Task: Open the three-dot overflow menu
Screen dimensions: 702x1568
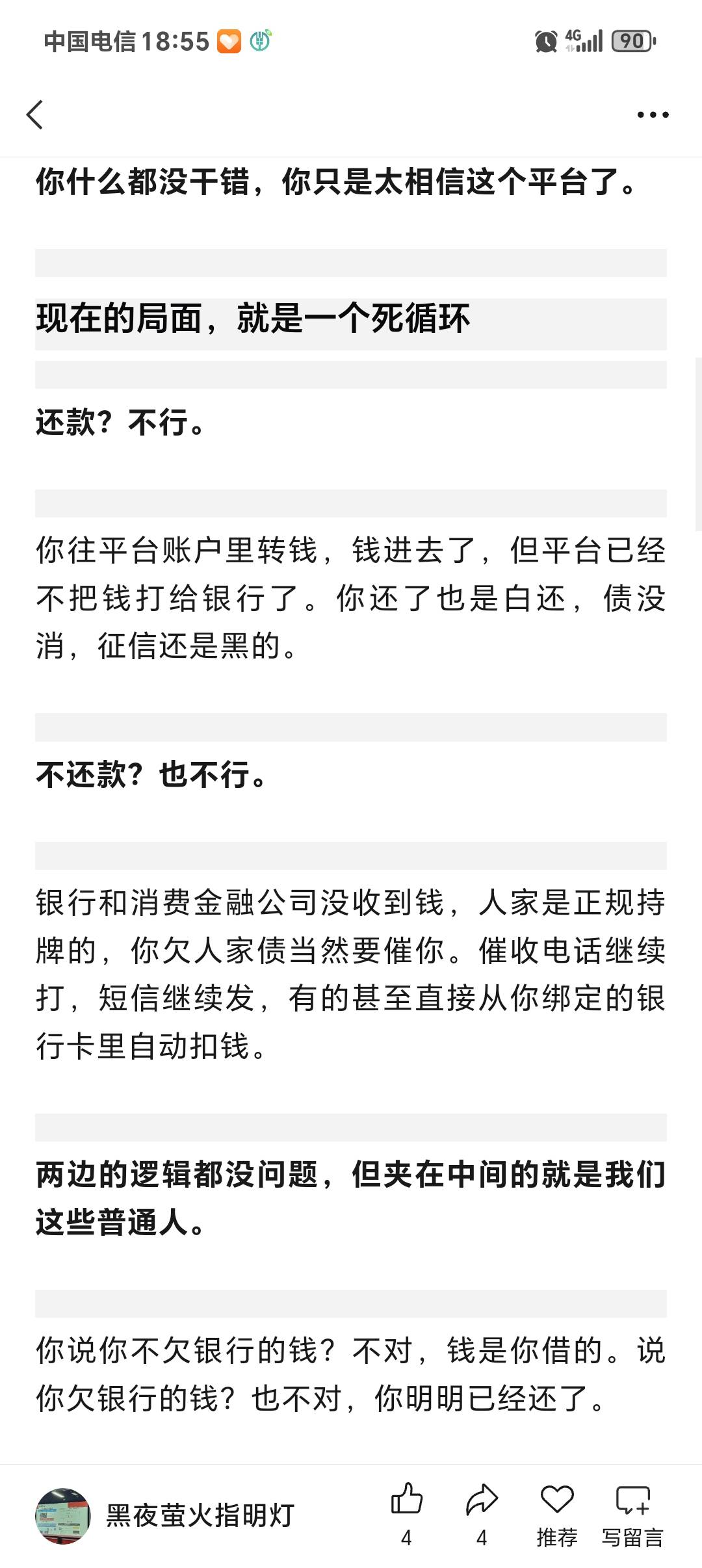Action: pos(653,114)
